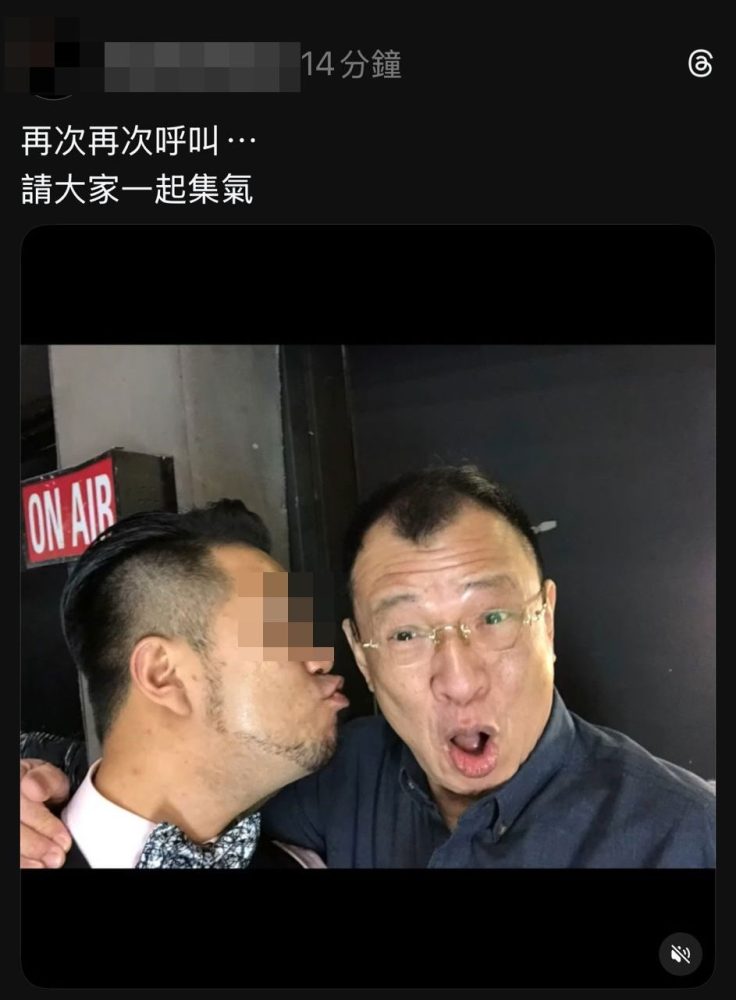Unmute the video sound
This screenshot has height=1000, width=736.
coord(681,954)
